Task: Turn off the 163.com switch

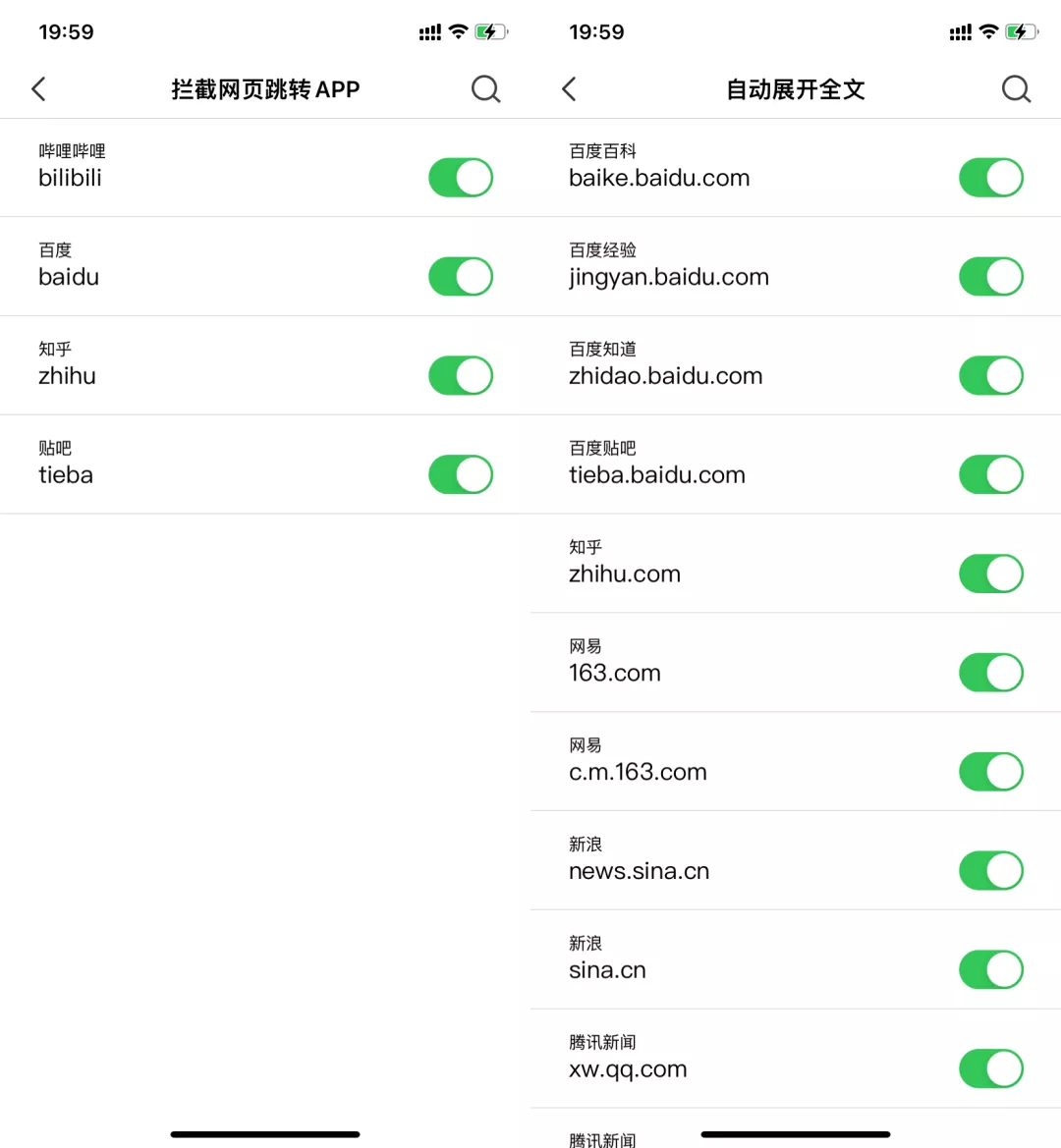Action: [x=991, y=674]
